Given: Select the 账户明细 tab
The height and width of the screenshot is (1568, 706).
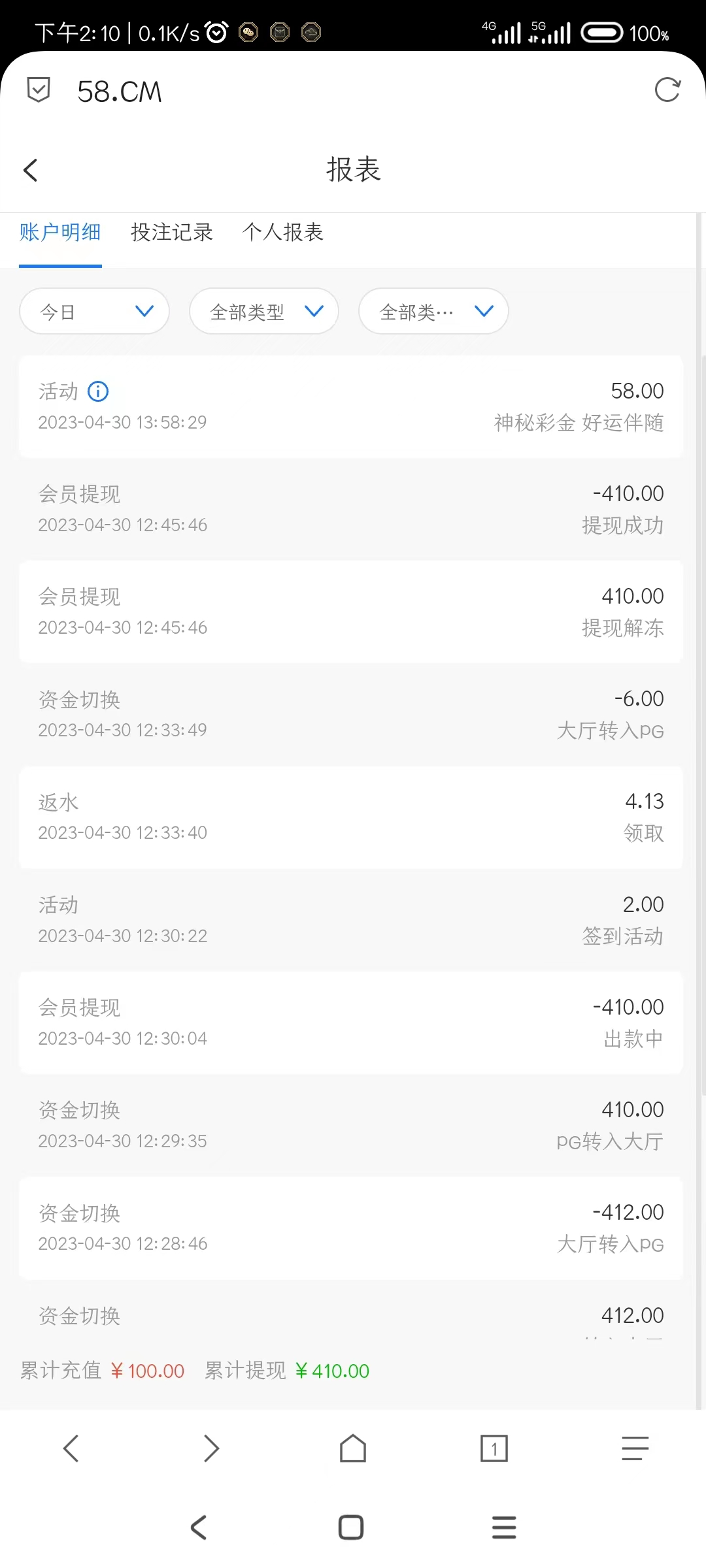Looking at the screenshot, I should coord(60,233).
